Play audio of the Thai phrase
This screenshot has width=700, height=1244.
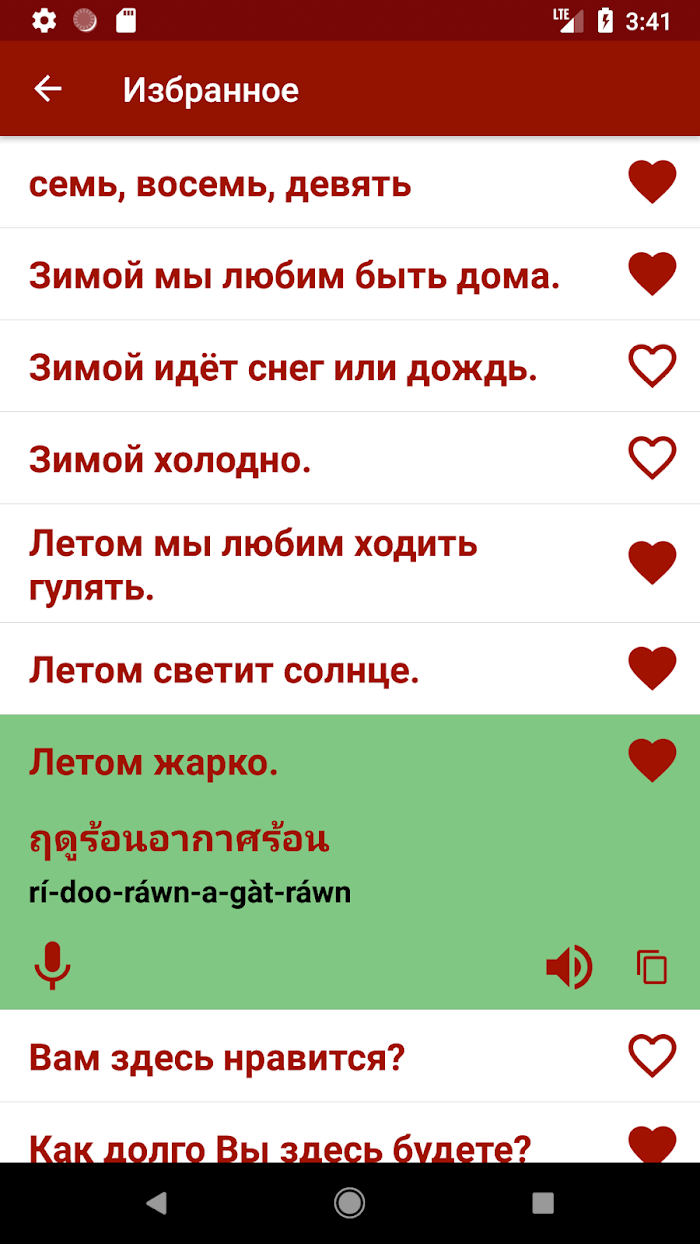pyautogui.click(x=568, y=967)
